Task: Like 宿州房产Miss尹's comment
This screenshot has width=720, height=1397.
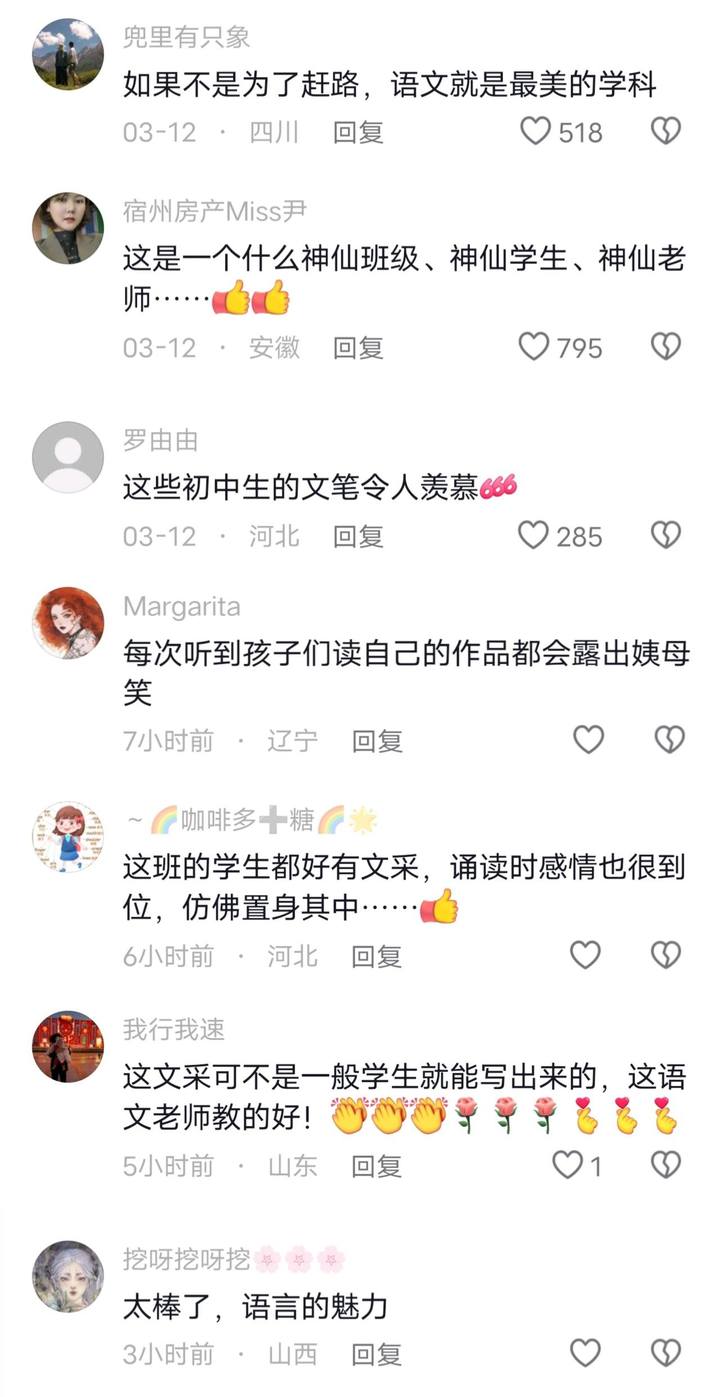Action: point(535,347)
